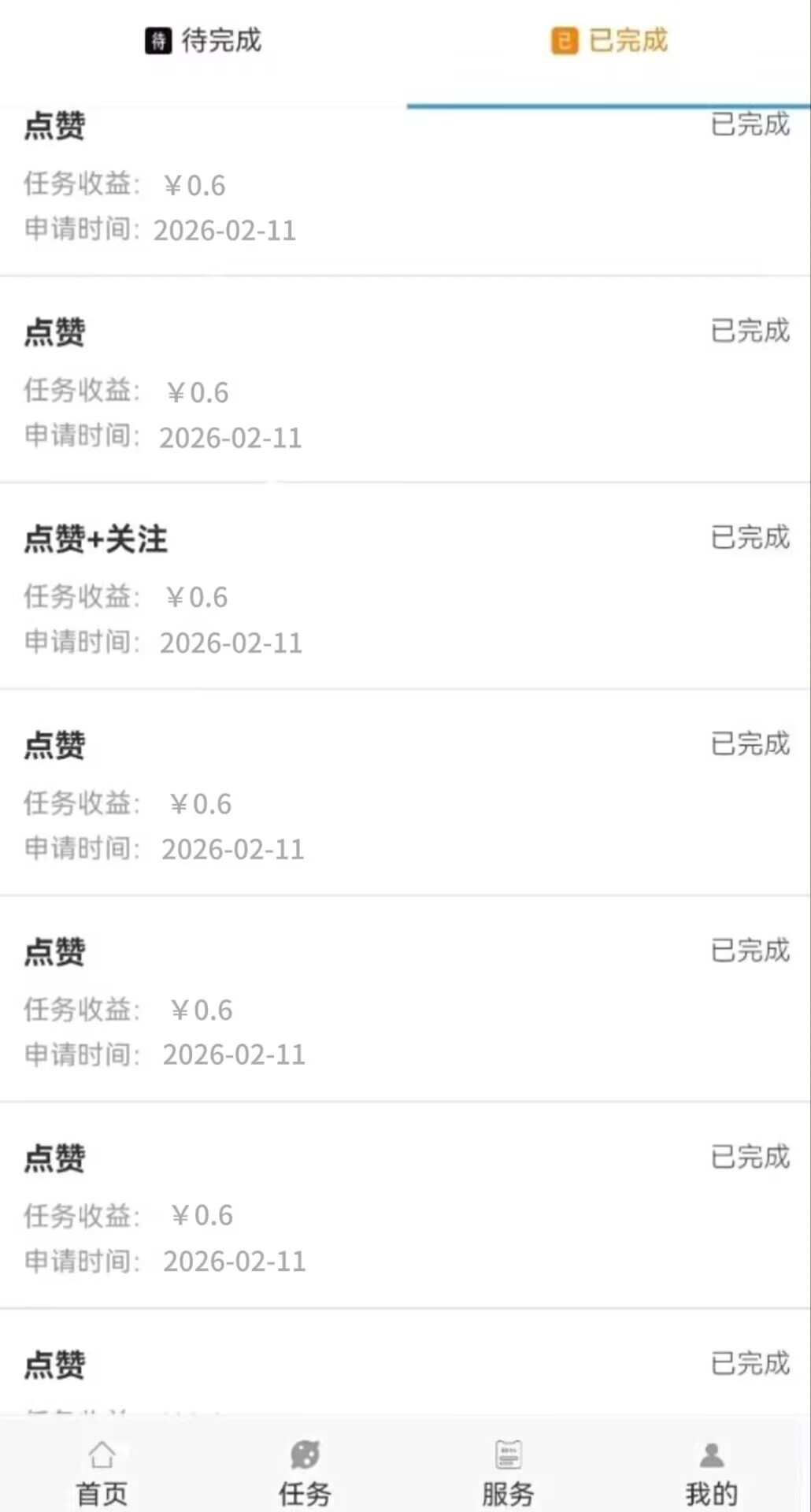Go to the 首页 home tab
Viewport: 811px width, 1512px height.
coord(102,1471)
